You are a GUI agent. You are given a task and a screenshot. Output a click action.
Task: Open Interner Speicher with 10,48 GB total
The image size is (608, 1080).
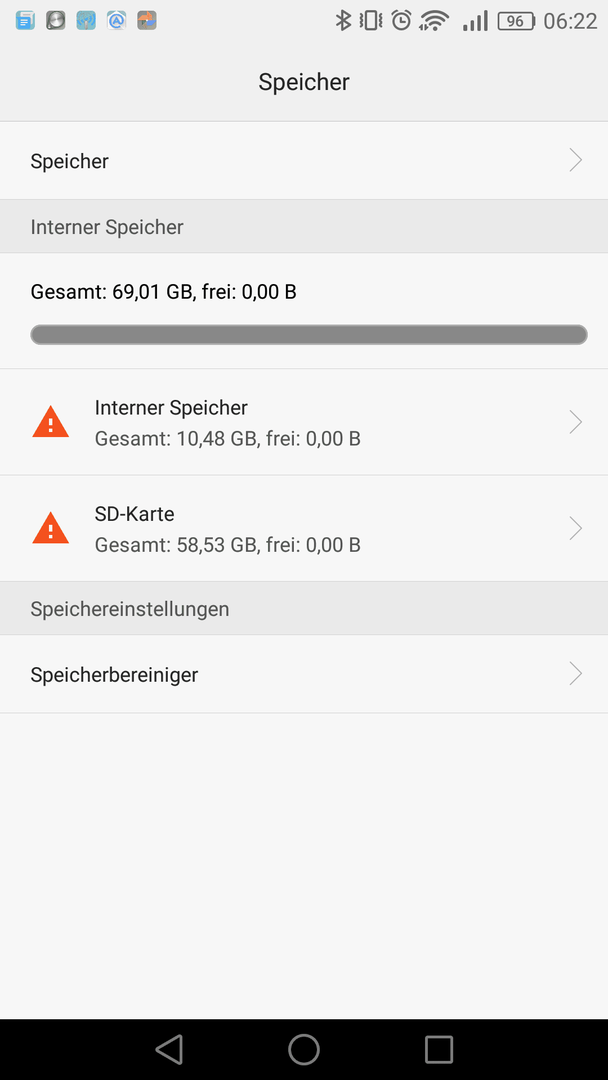tap(304, 422)
